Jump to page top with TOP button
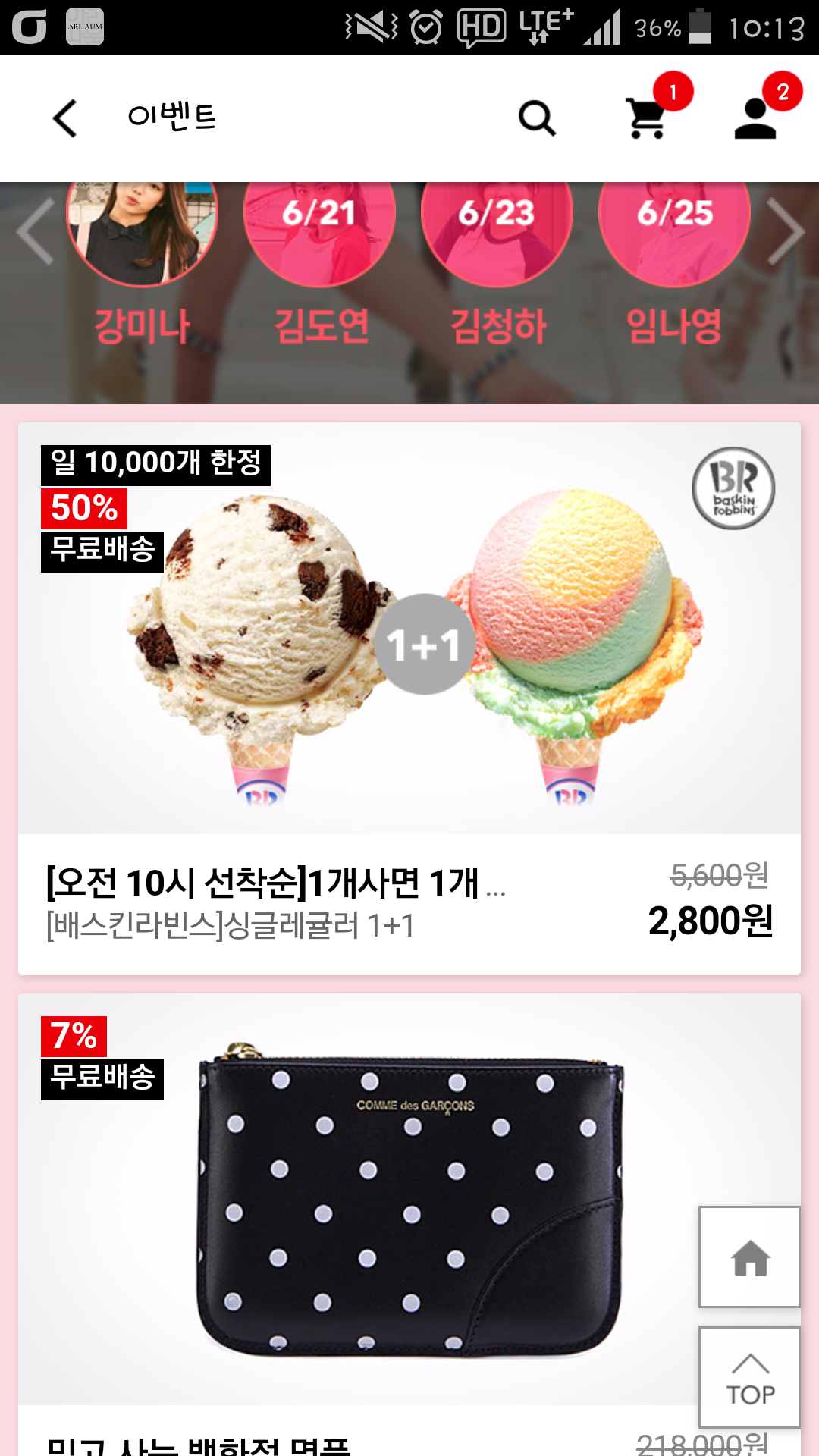This screenshot has width=819, height=1456. pos(749,1377)
